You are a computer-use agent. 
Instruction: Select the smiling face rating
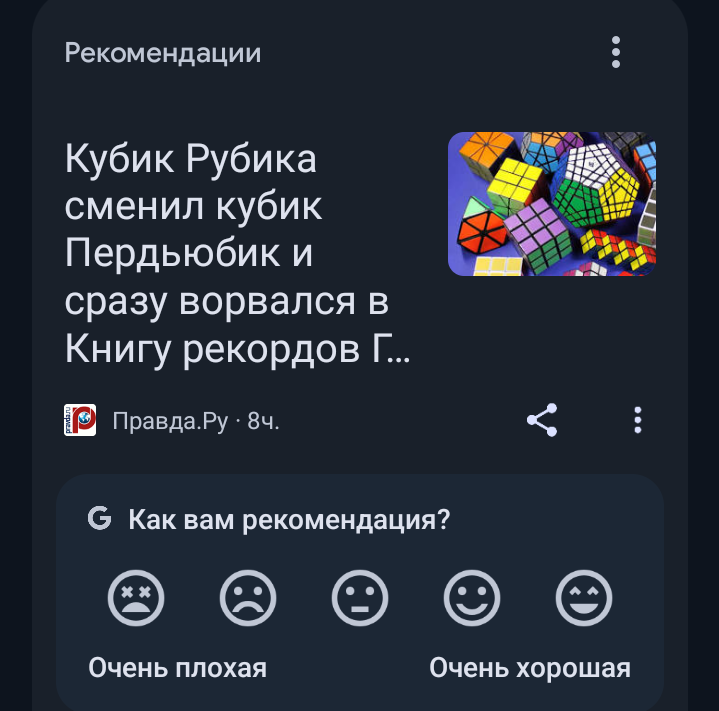click(472, 598)
